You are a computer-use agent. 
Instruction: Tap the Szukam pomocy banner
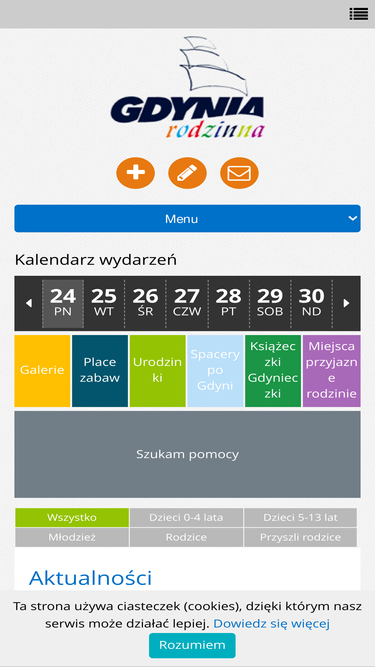(x=188, y=454)
